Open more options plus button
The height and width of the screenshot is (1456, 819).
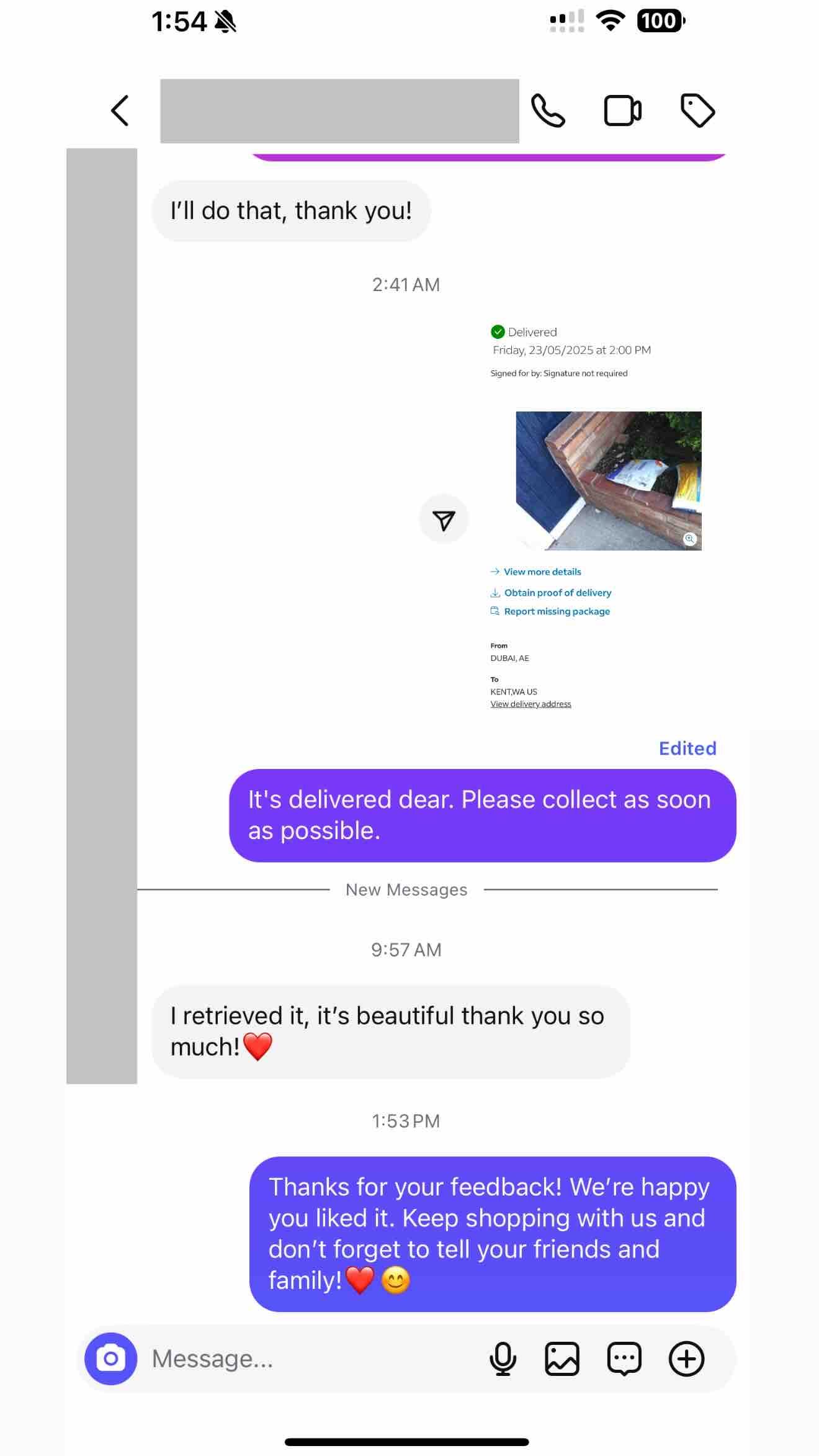click(x=686, y=1359)
